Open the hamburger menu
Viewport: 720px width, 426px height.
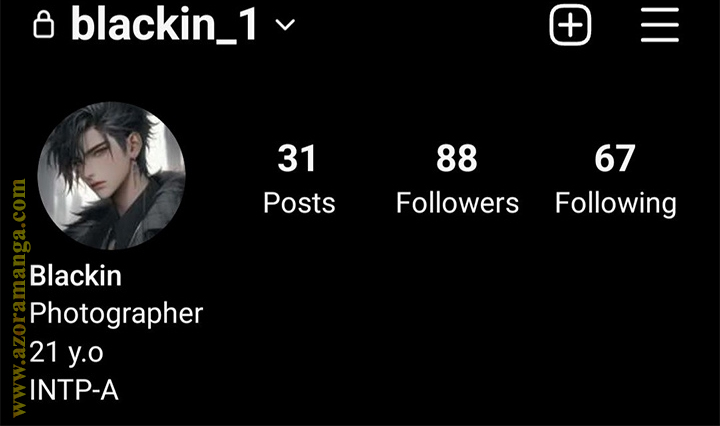(x=659, y=25)
